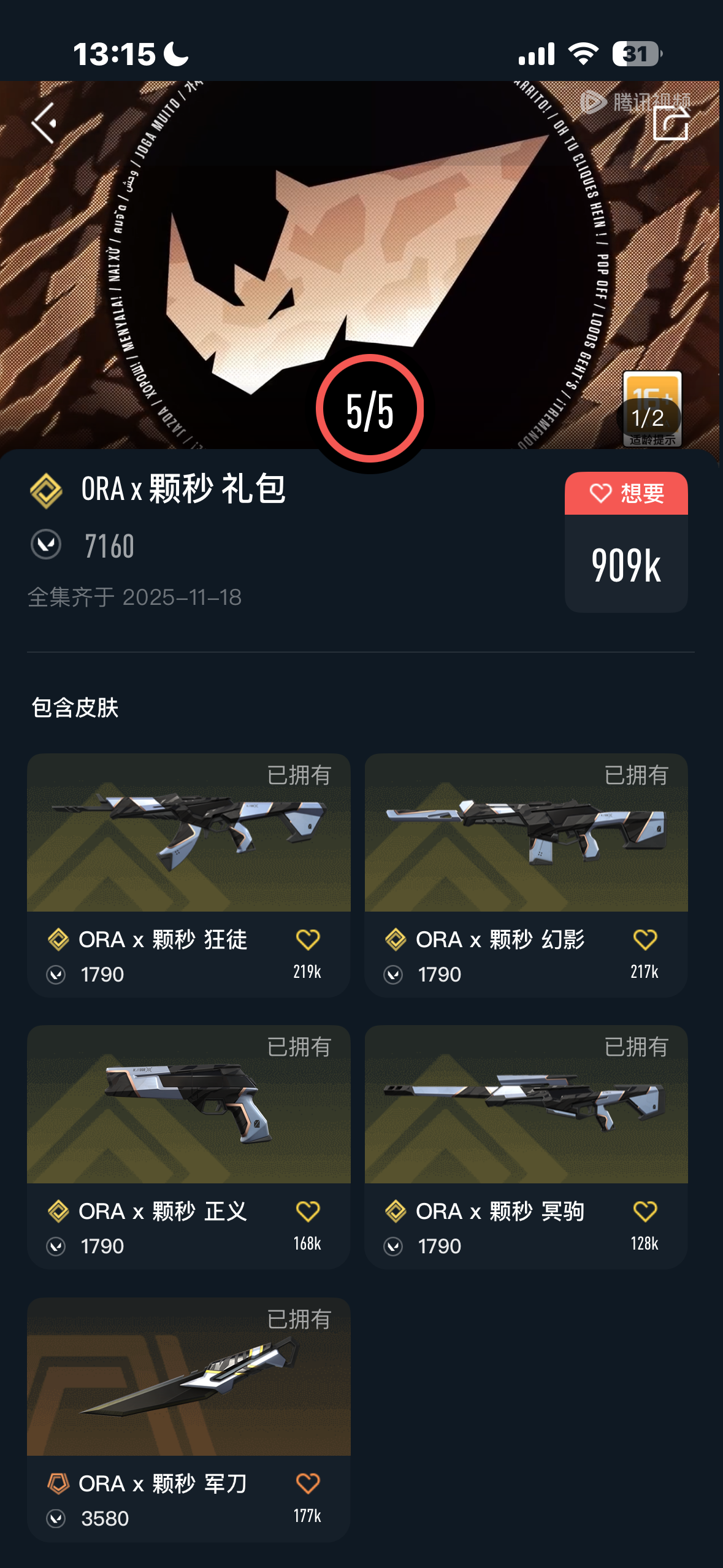This screenshot has height=1568, width=723.
Task: Open the ORA x 颗秒 狂徒 skin card
Action: tap(188, 833)
